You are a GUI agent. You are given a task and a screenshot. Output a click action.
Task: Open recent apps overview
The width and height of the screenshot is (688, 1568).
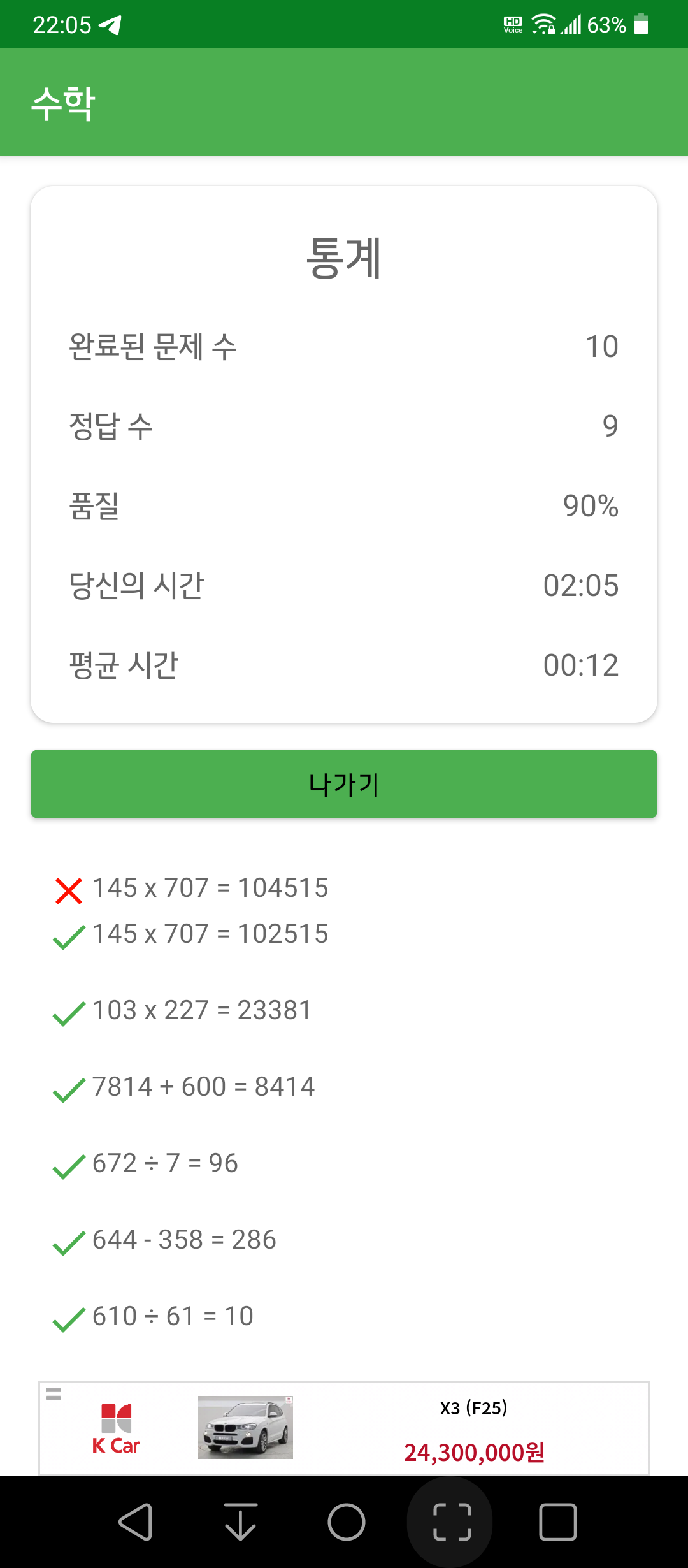558,1522
